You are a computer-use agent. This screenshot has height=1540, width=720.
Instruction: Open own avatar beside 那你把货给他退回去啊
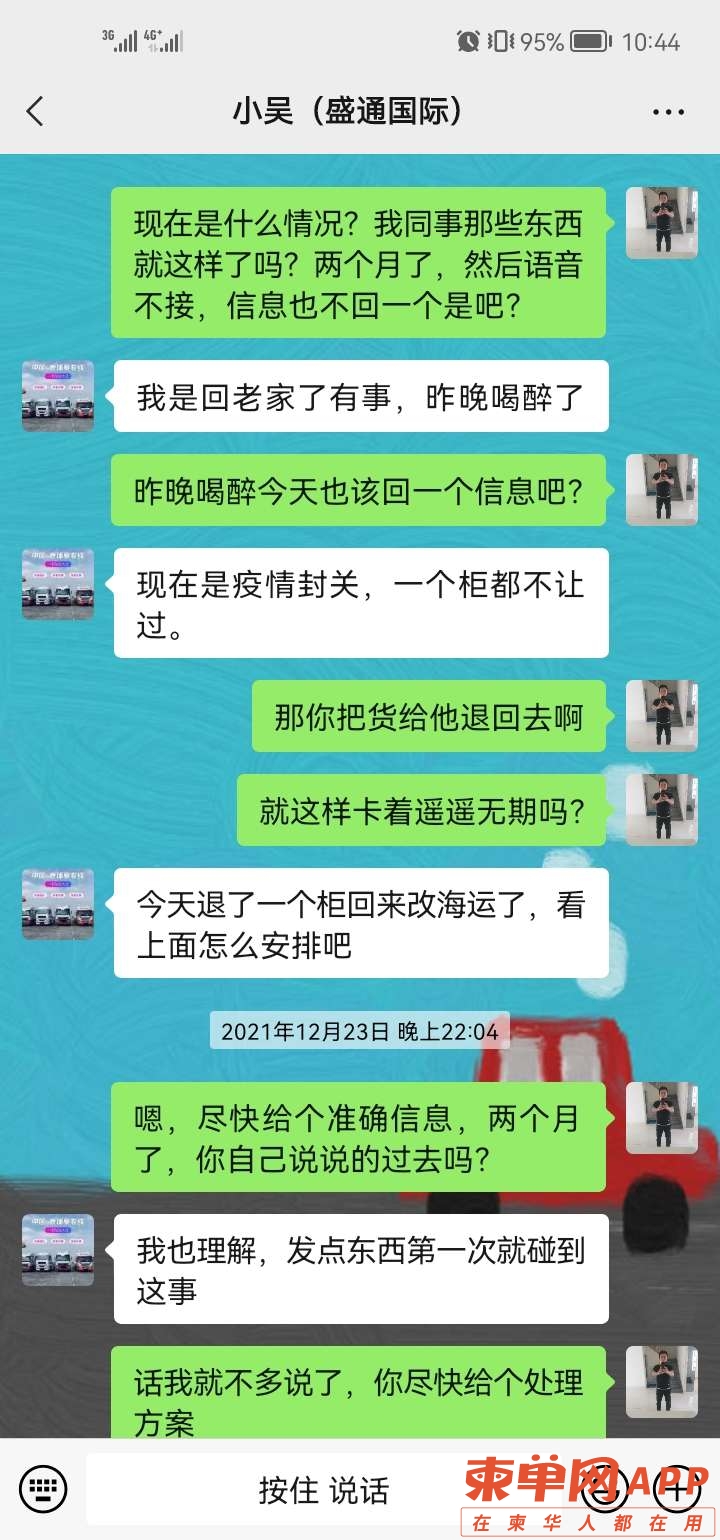[661, 716]
